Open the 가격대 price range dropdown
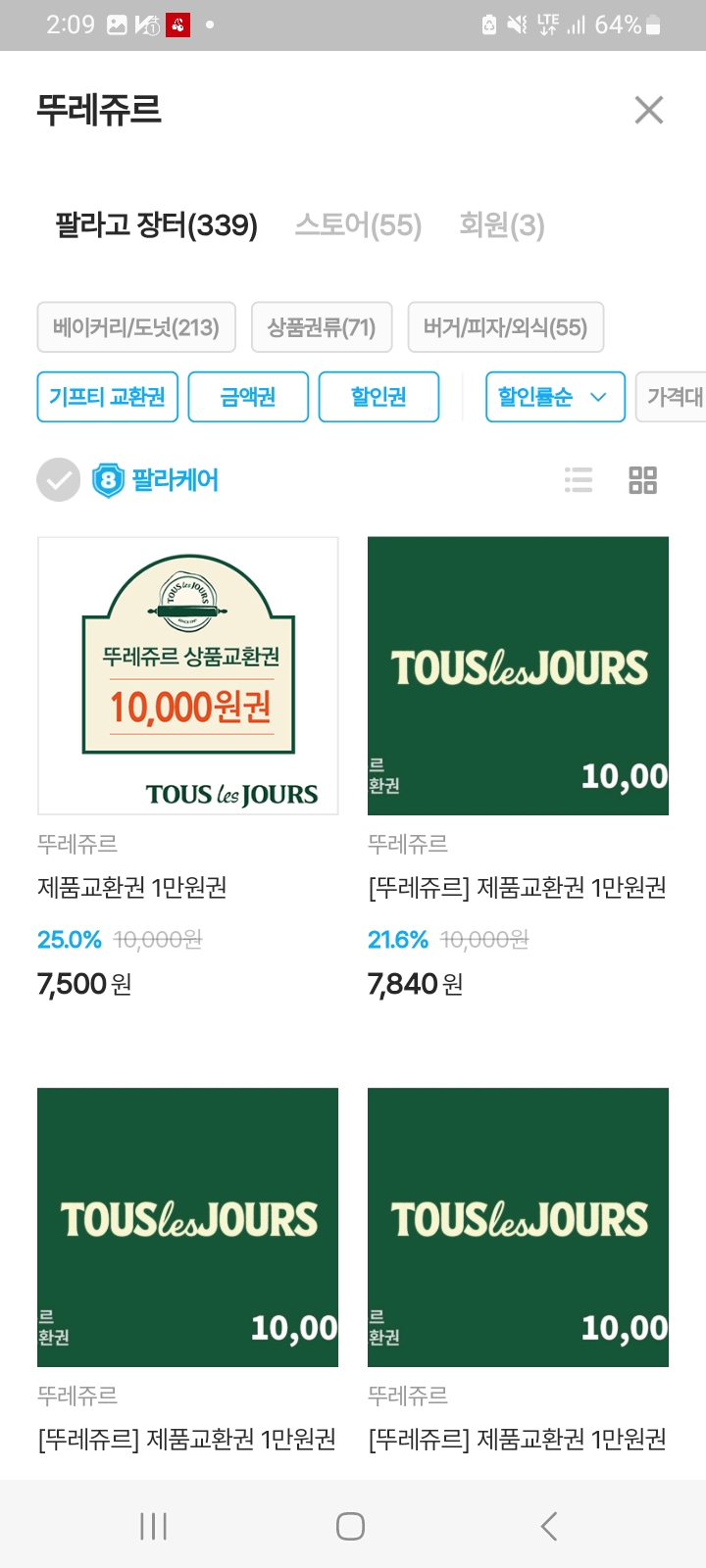The image size is (706, 1568). (x=675, y=397)
